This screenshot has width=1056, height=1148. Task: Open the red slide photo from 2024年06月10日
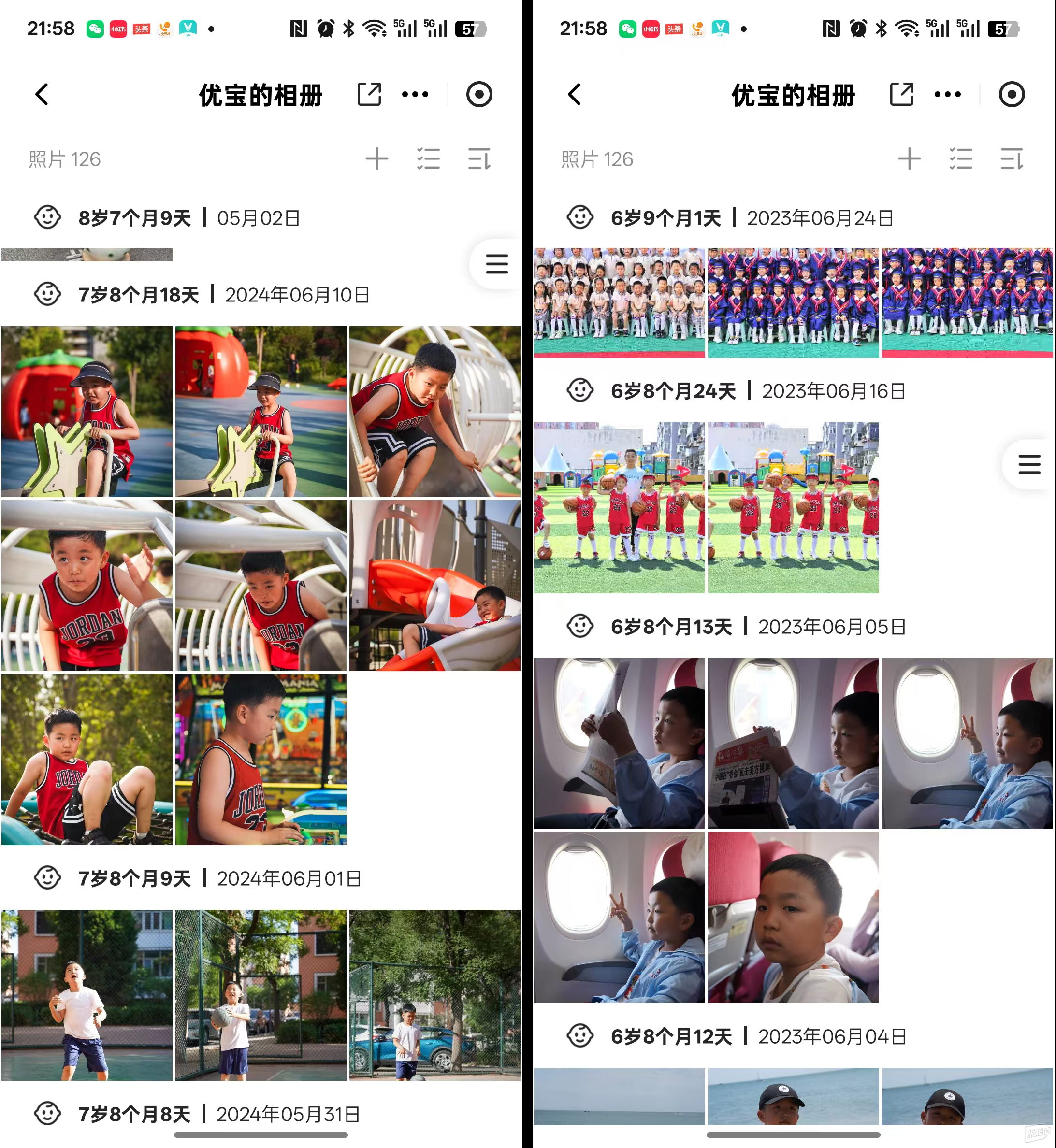coord(434,586)
